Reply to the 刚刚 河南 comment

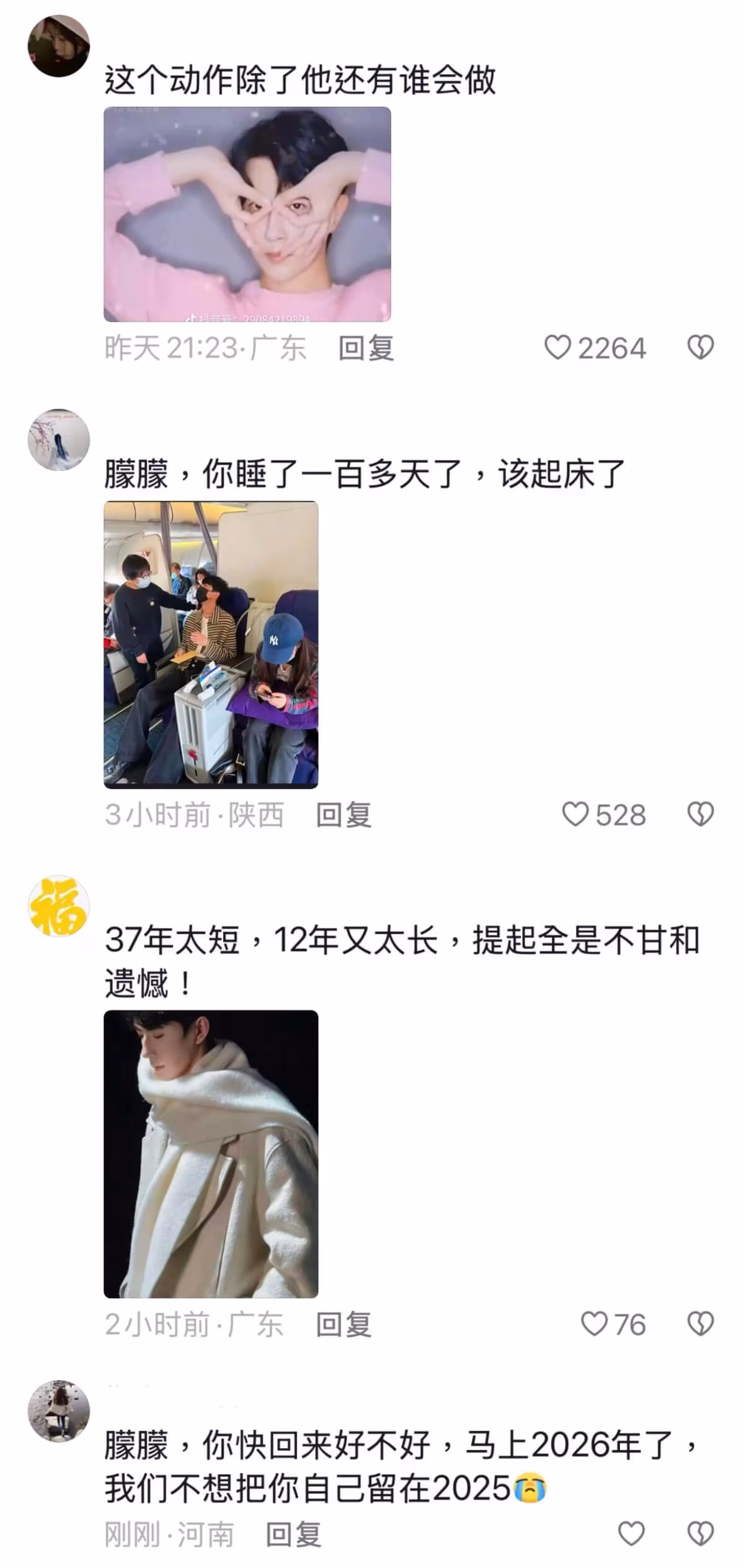(x=293, y=1535)
